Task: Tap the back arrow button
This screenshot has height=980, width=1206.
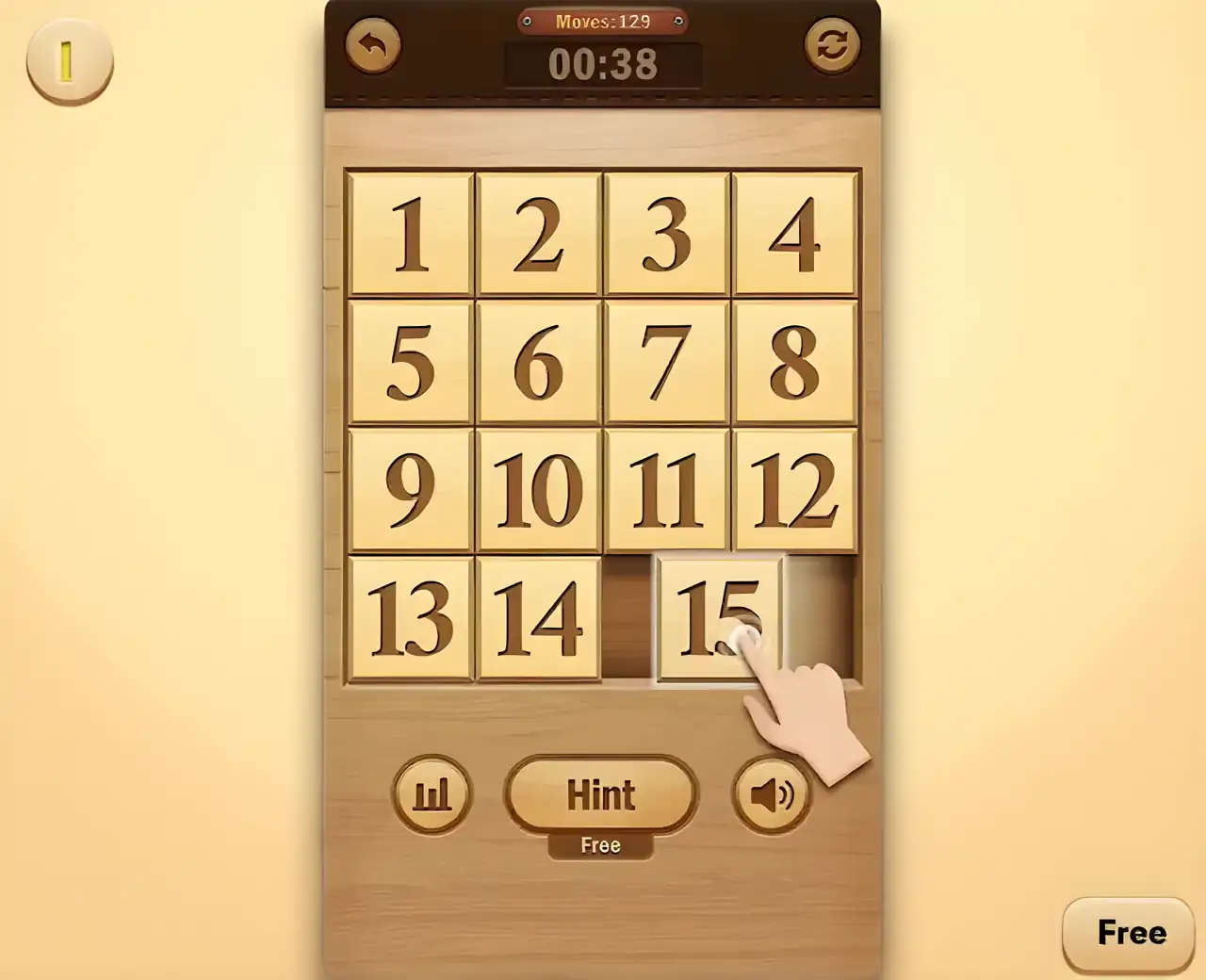Action: 373,46
